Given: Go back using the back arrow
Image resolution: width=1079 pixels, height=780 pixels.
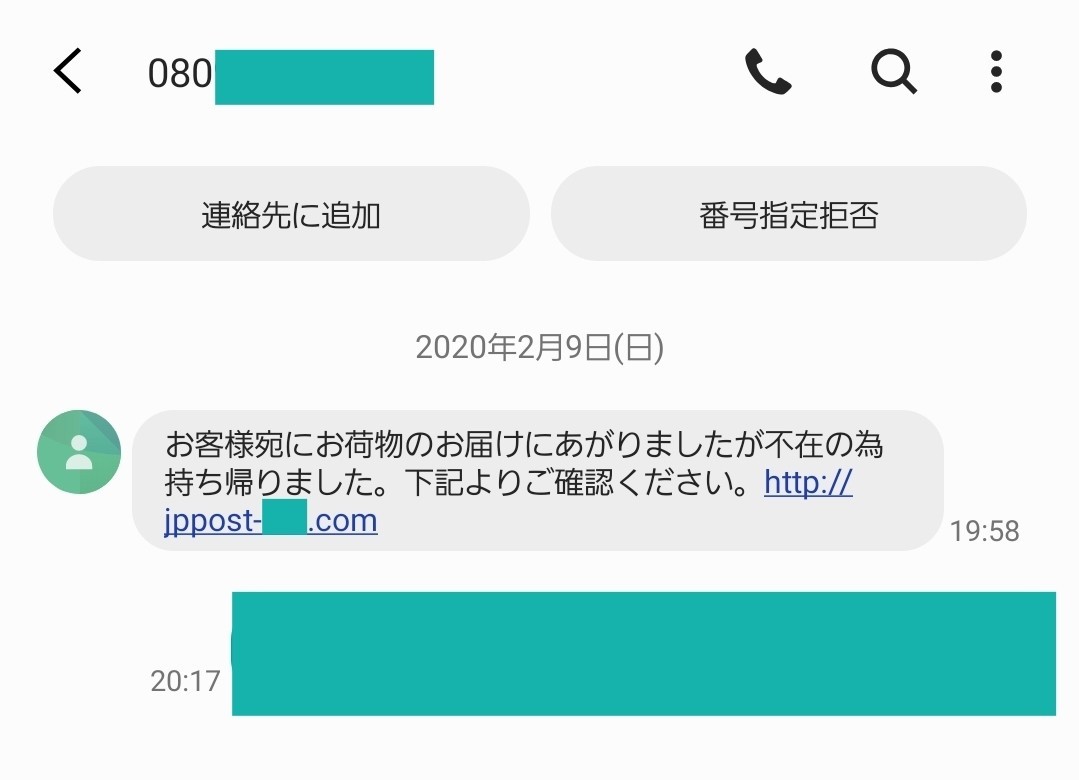Looking at the screenshot, I should 68,73.
